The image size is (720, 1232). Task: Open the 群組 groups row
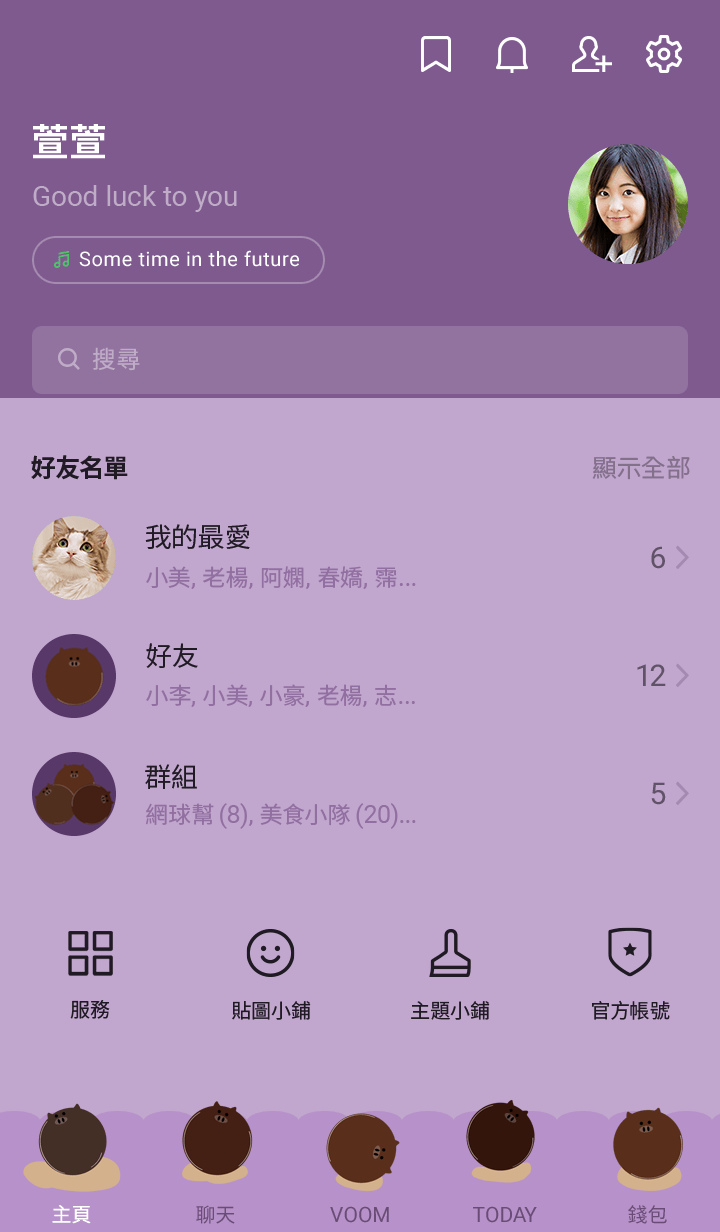pos(360,794)
